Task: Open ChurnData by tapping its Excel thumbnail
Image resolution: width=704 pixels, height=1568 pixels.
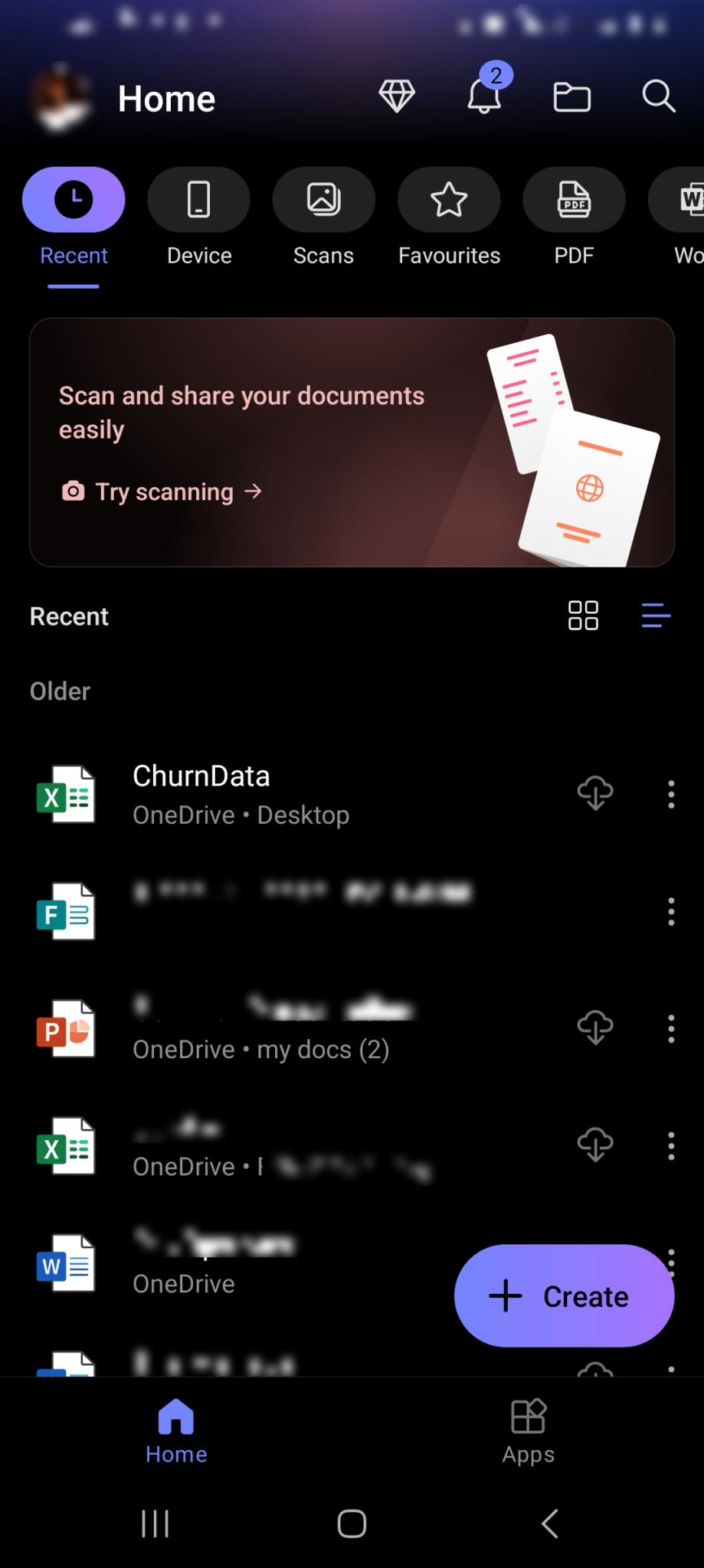Action: pyautogui.click(x=66, y=795)
